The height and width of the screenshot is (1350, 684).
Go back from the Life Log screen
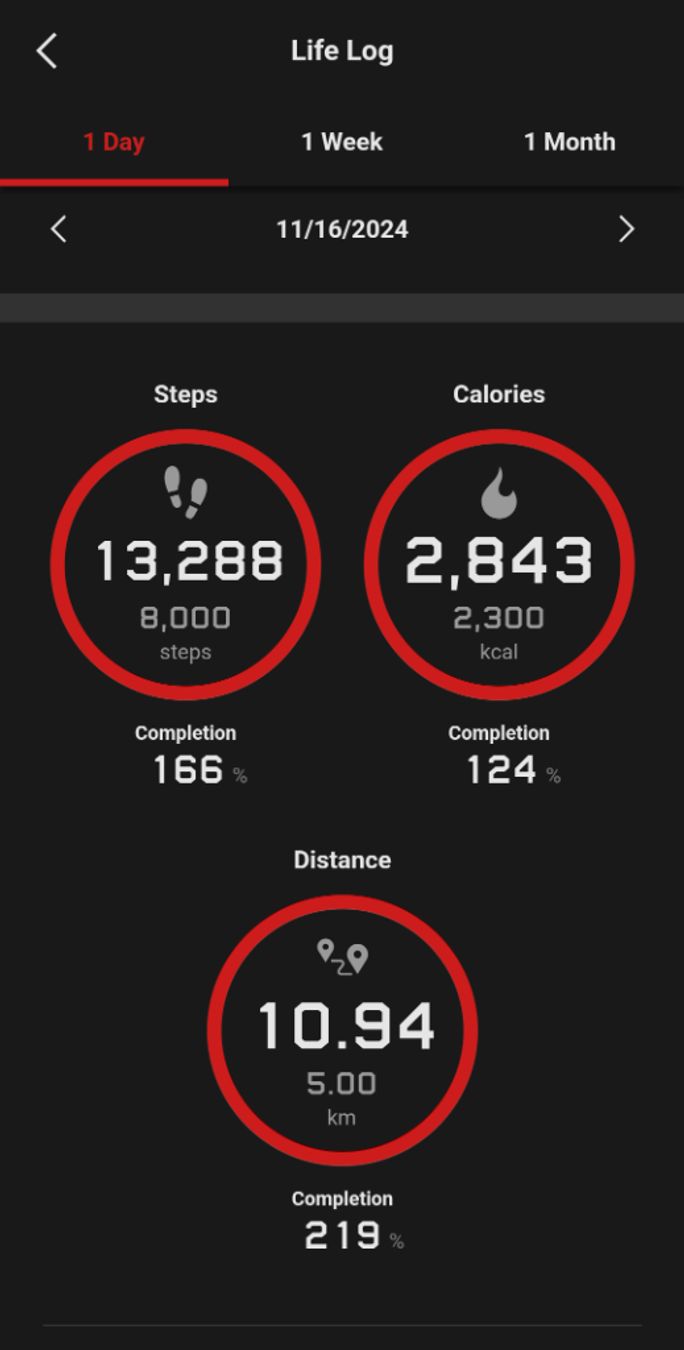[x=47, y=51]
